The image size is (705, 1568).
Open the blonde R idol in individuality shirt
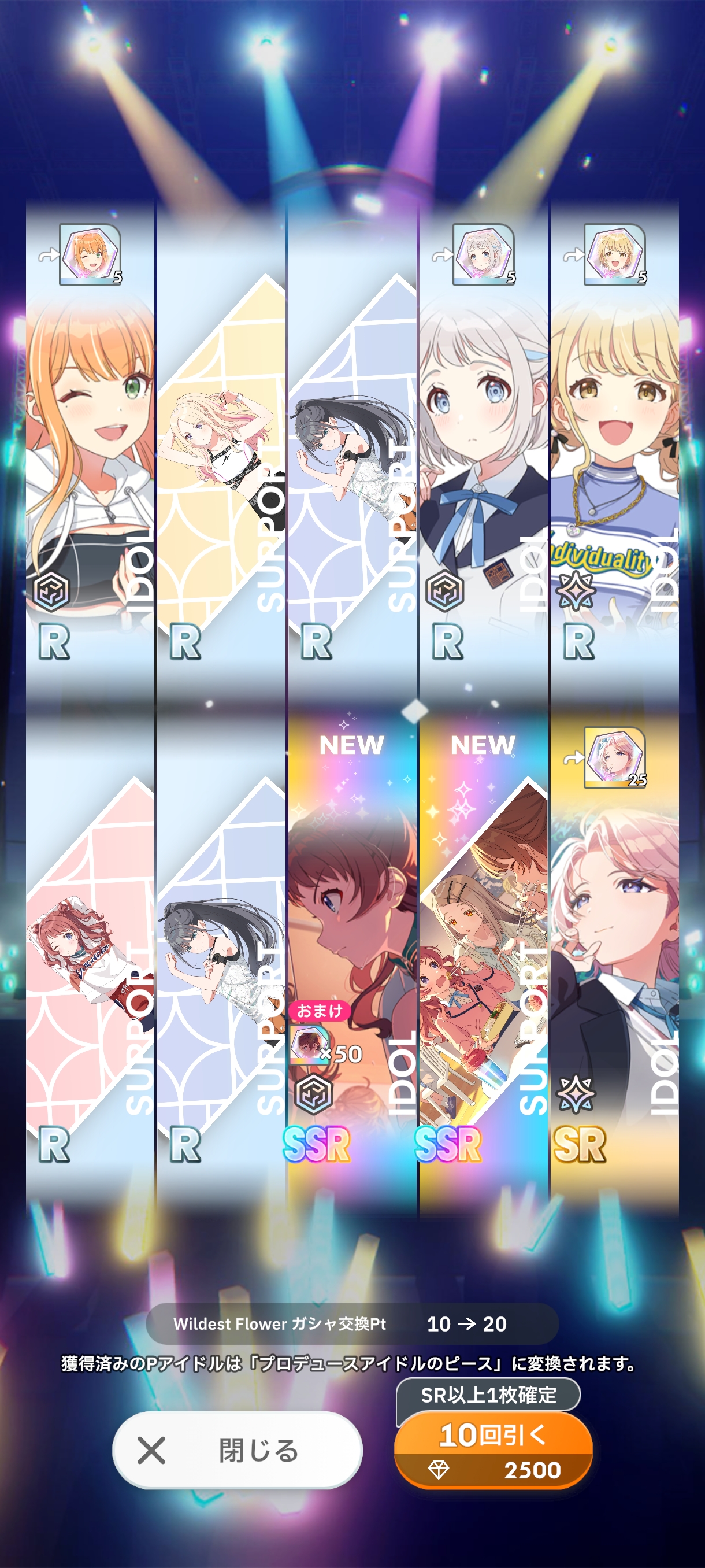point(614,450)
